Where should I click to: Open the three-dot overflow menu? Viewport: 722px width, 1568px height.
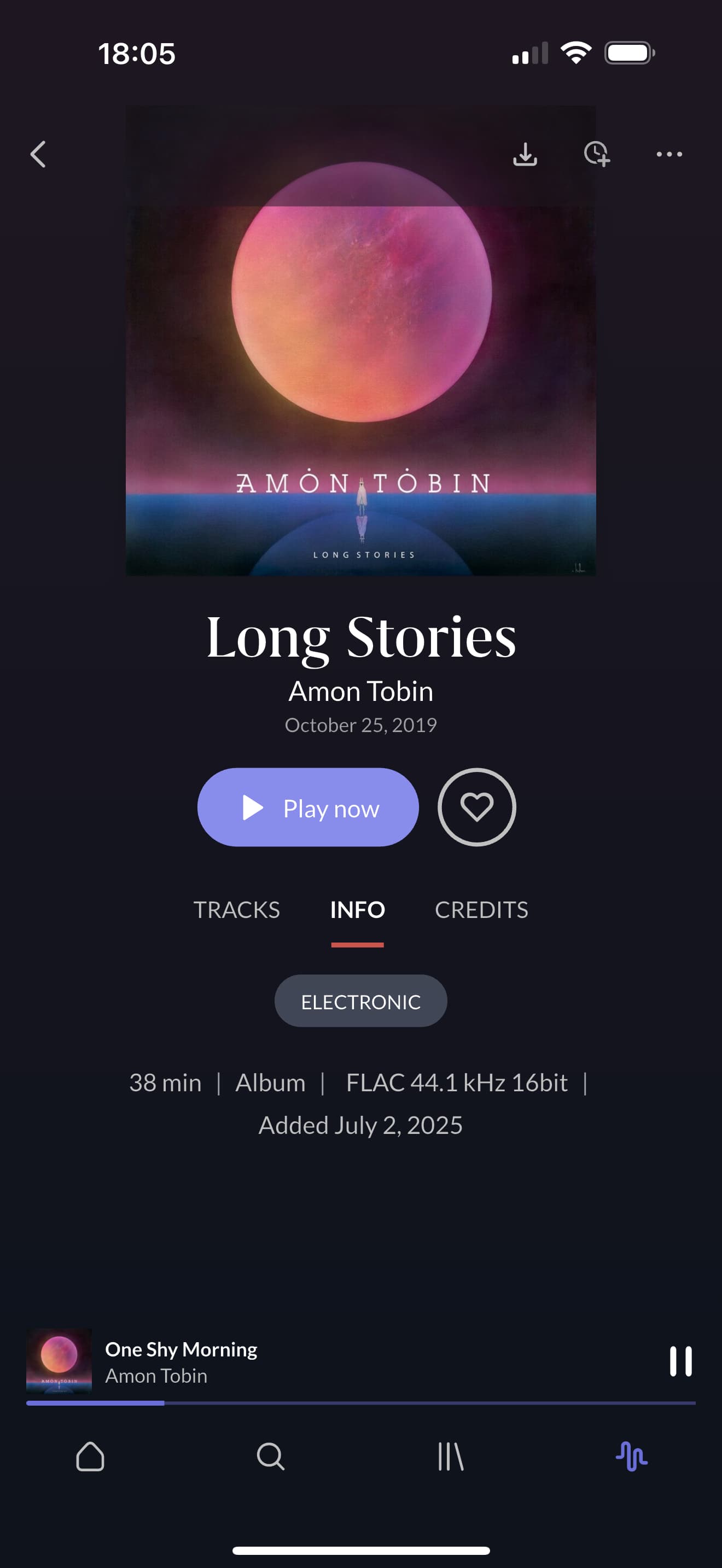tap(669, 154)
